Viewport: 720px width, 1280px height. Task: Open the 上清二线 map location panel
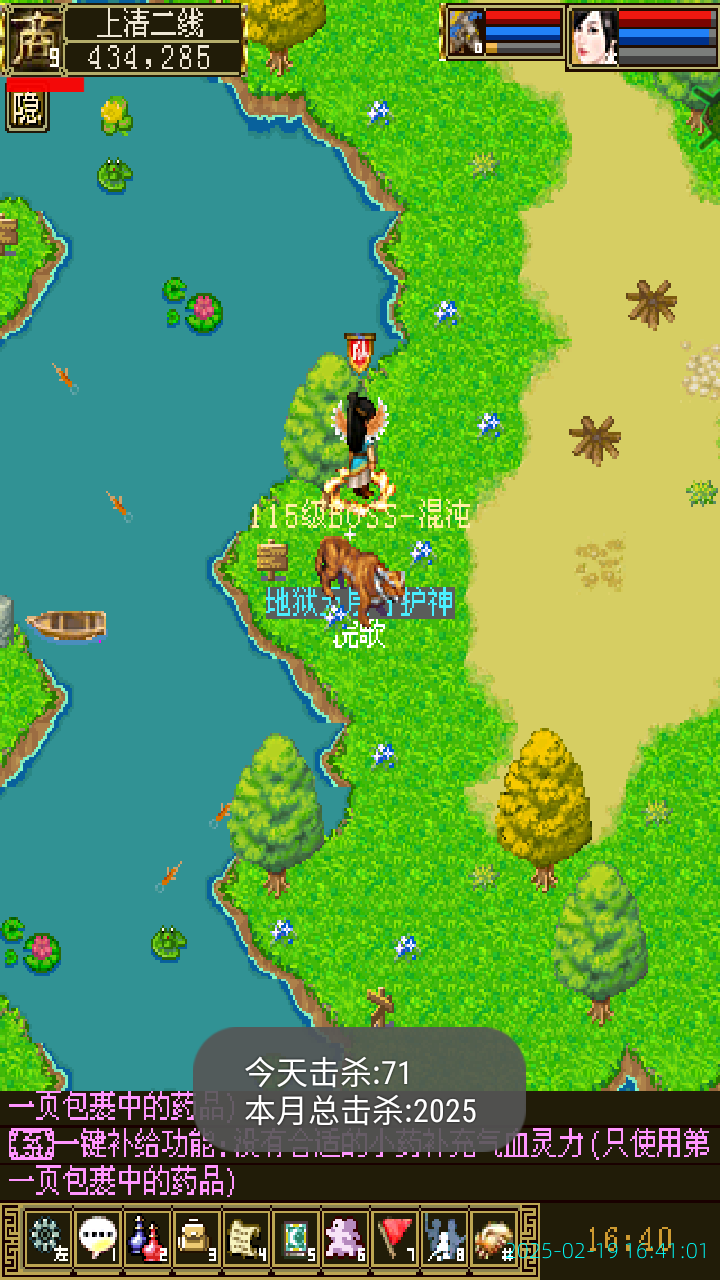tap(153, 40)
